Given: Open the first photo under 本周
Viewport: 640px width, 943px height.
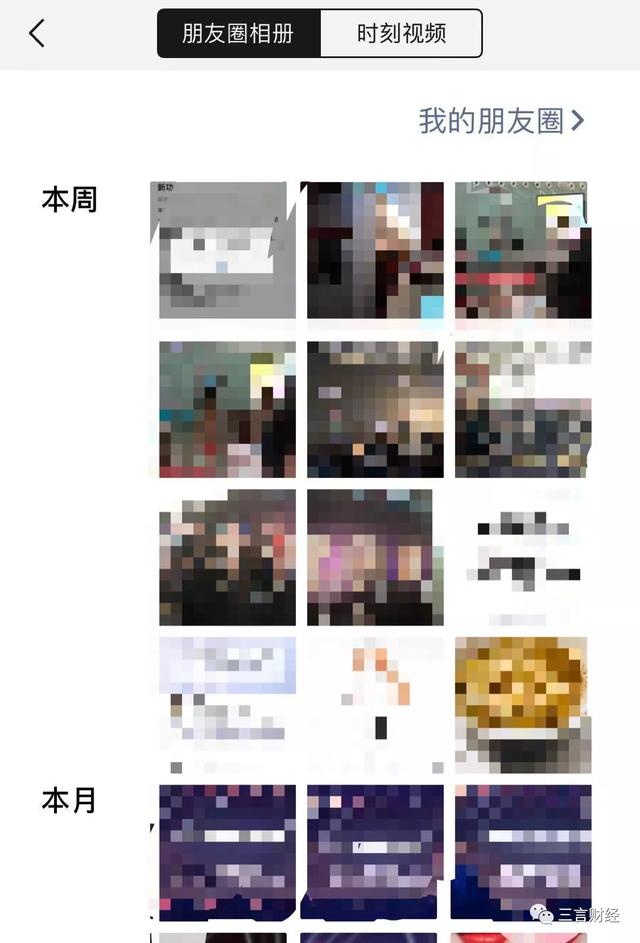Looking at the screenshot, I should (227, 250).
